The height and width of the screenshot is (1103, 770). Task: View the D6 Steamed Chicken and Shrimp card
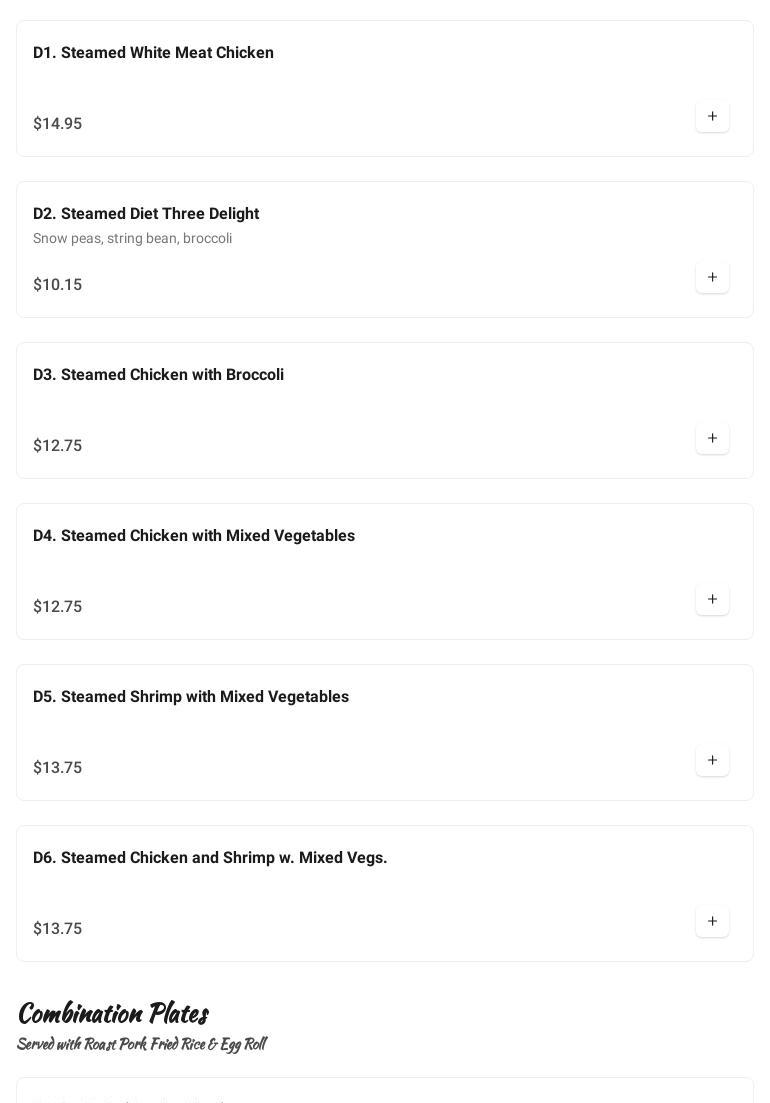pyautogui.click(x=210, y=858)
